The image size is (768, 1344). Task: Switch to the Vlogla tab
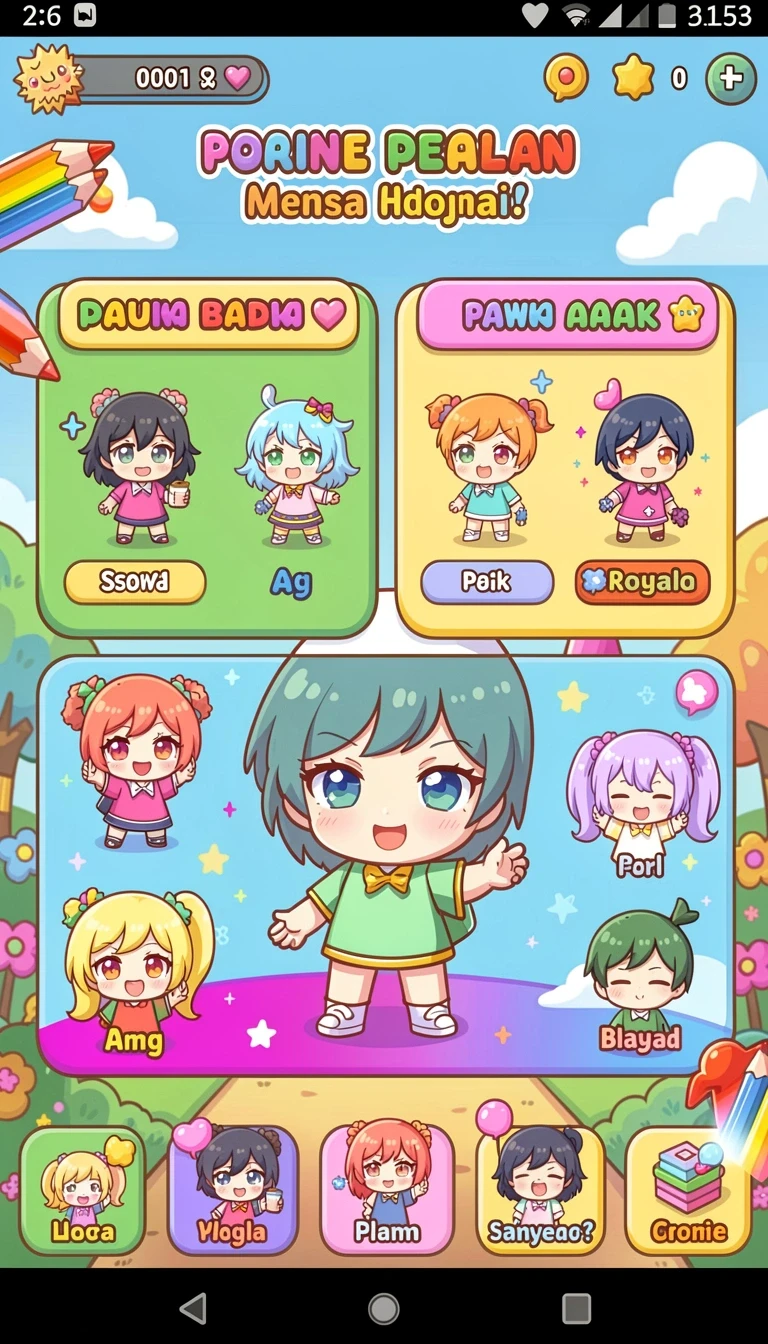coord(233,1190)
